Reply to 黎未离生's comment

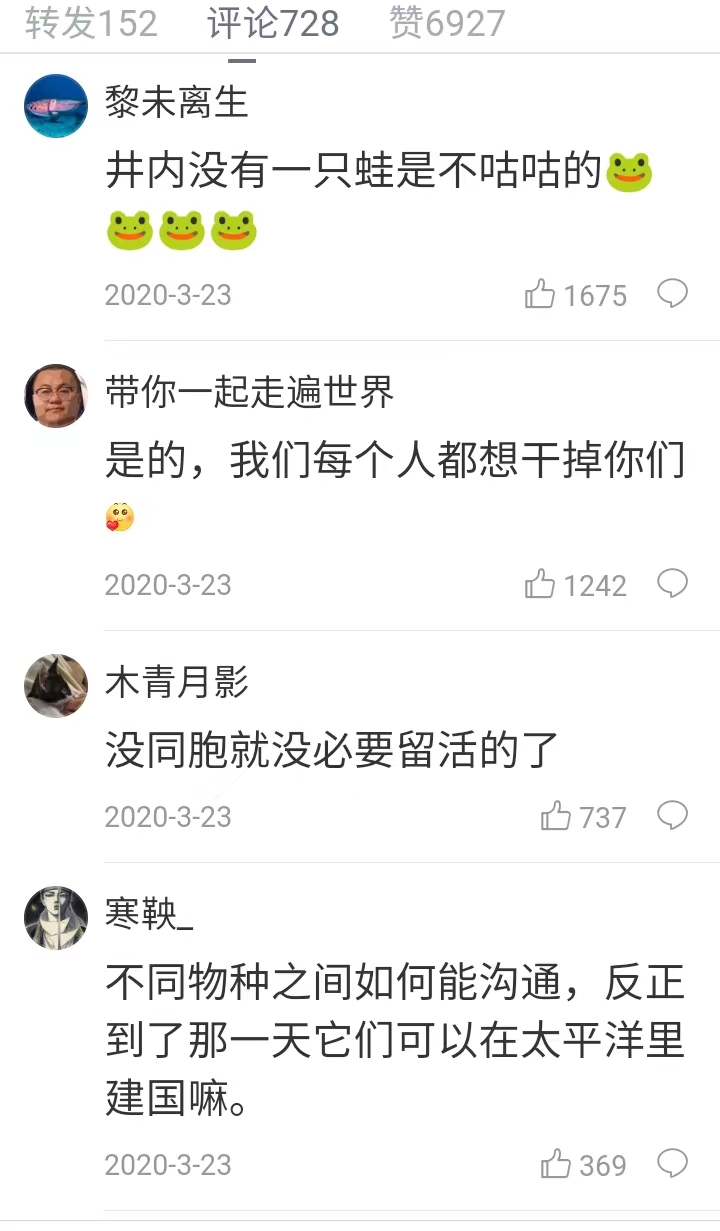[672, 294]
